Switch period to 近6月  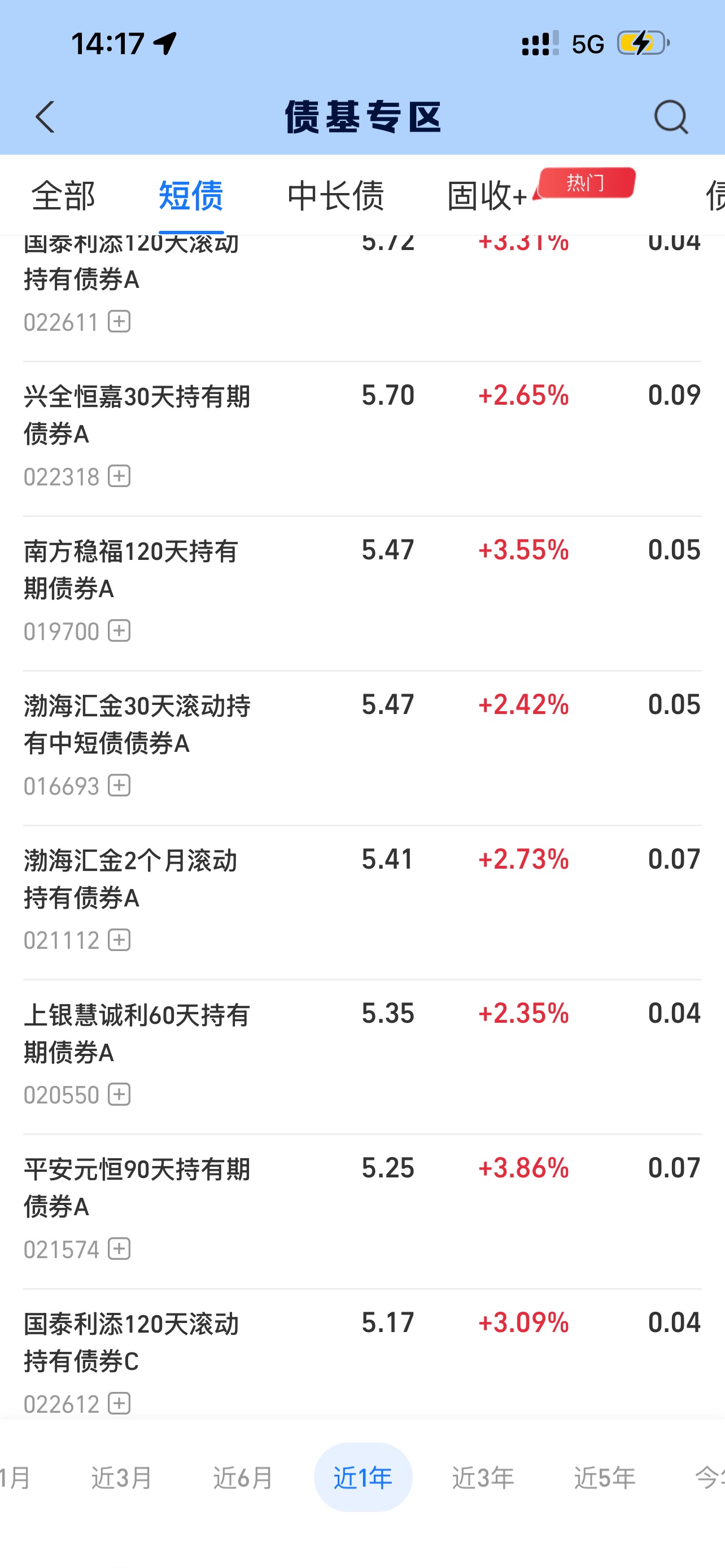coord(243,1477)
